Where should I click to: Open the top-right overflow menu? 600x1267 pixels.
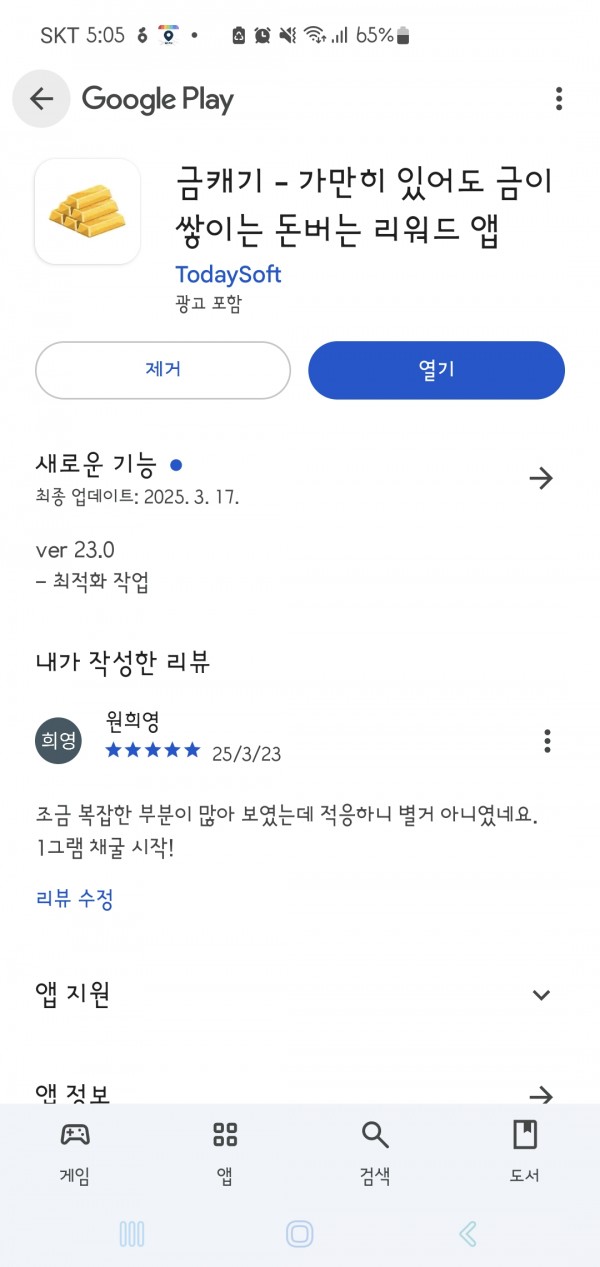559,99
